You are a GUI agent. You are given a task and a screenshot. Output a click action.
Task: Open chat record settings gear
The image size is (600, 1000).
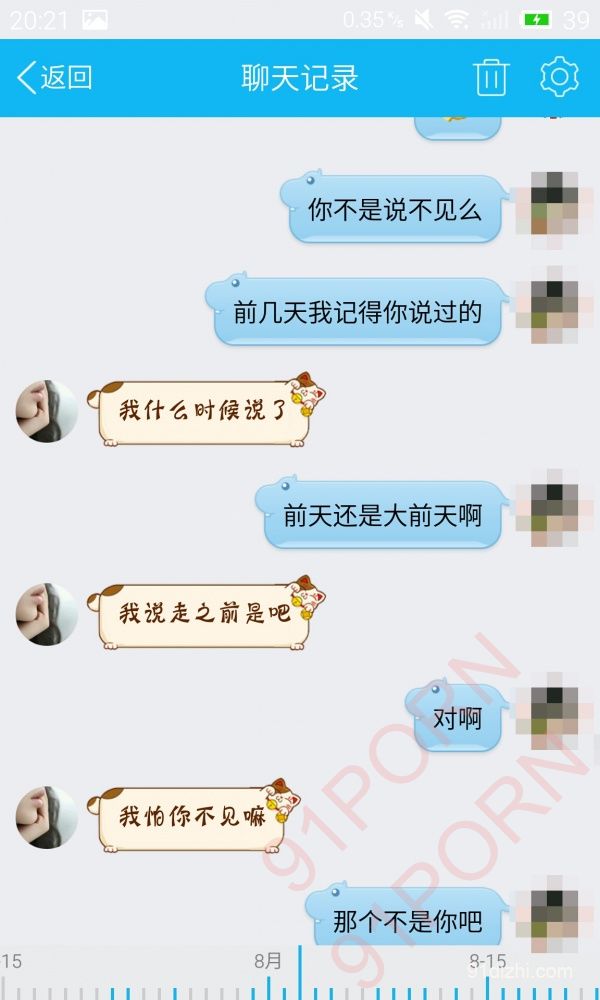coord(559,78)
